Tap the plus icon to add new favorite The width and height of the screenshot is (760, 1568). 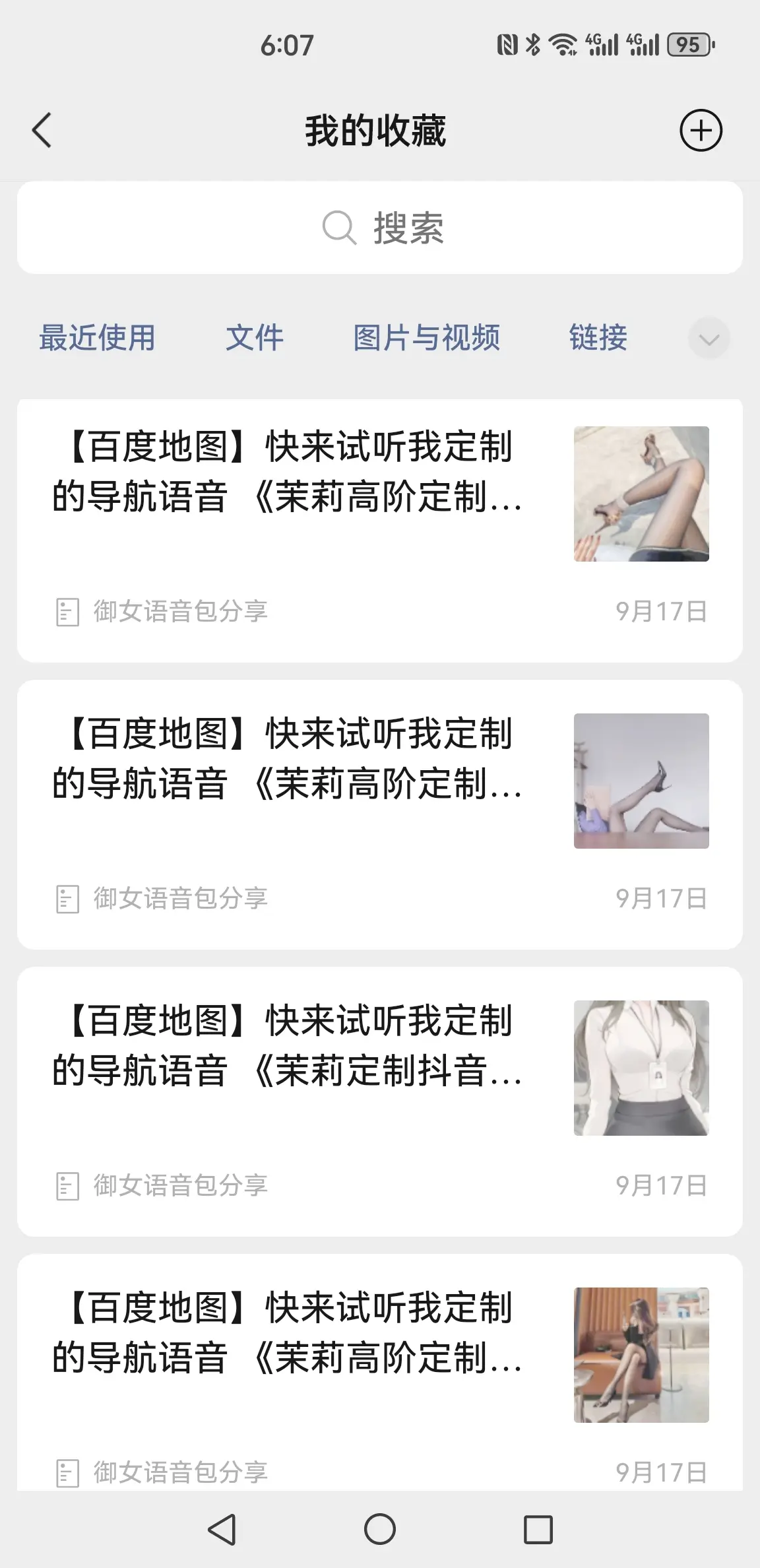(x=701, y=130)
